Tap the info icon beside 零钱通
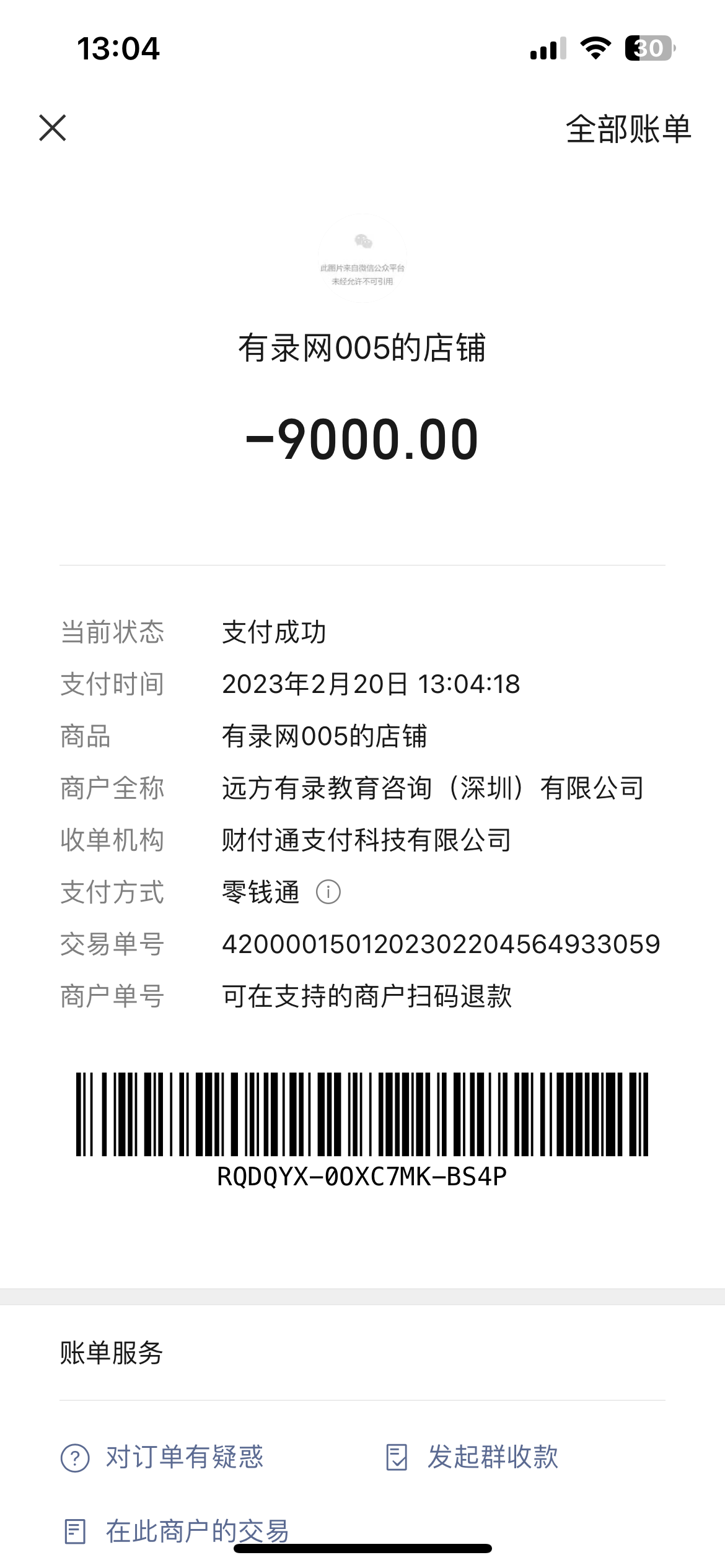Viewport: 725px width, 1568px height. coord(328,892)
